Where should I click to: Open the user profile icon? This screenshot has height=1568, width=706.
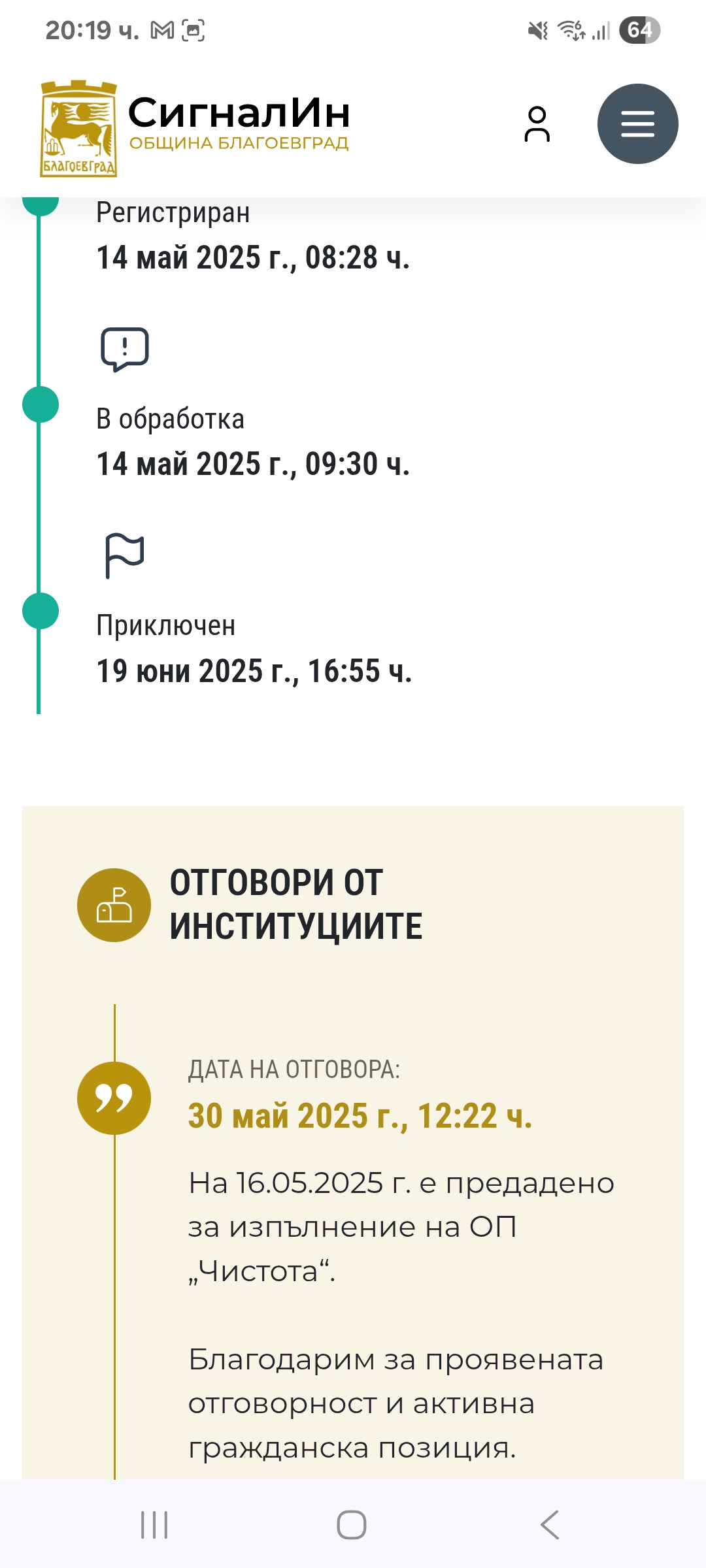(x=537, y=124)
